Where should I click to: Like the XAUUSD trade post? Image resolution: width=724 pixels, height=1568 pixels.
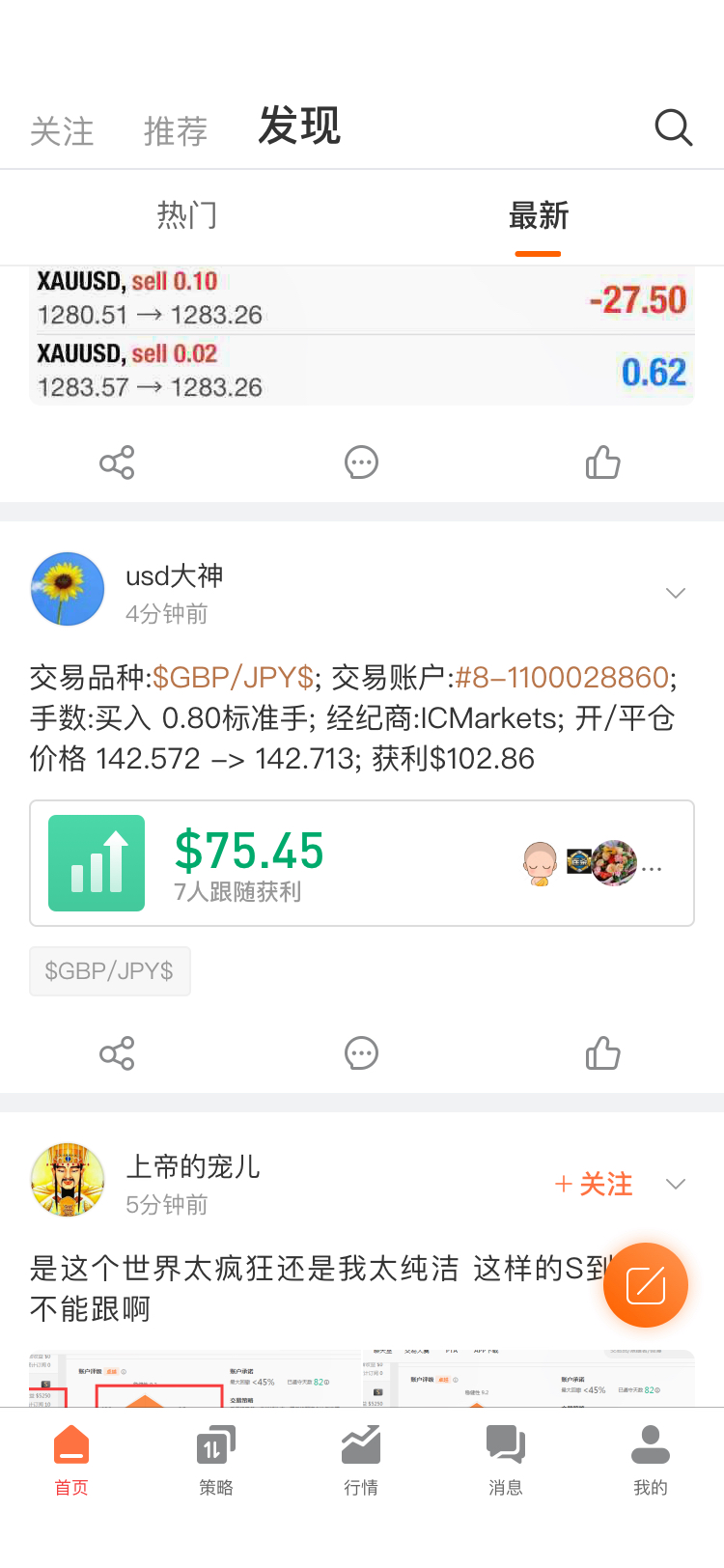coord(602,462)
